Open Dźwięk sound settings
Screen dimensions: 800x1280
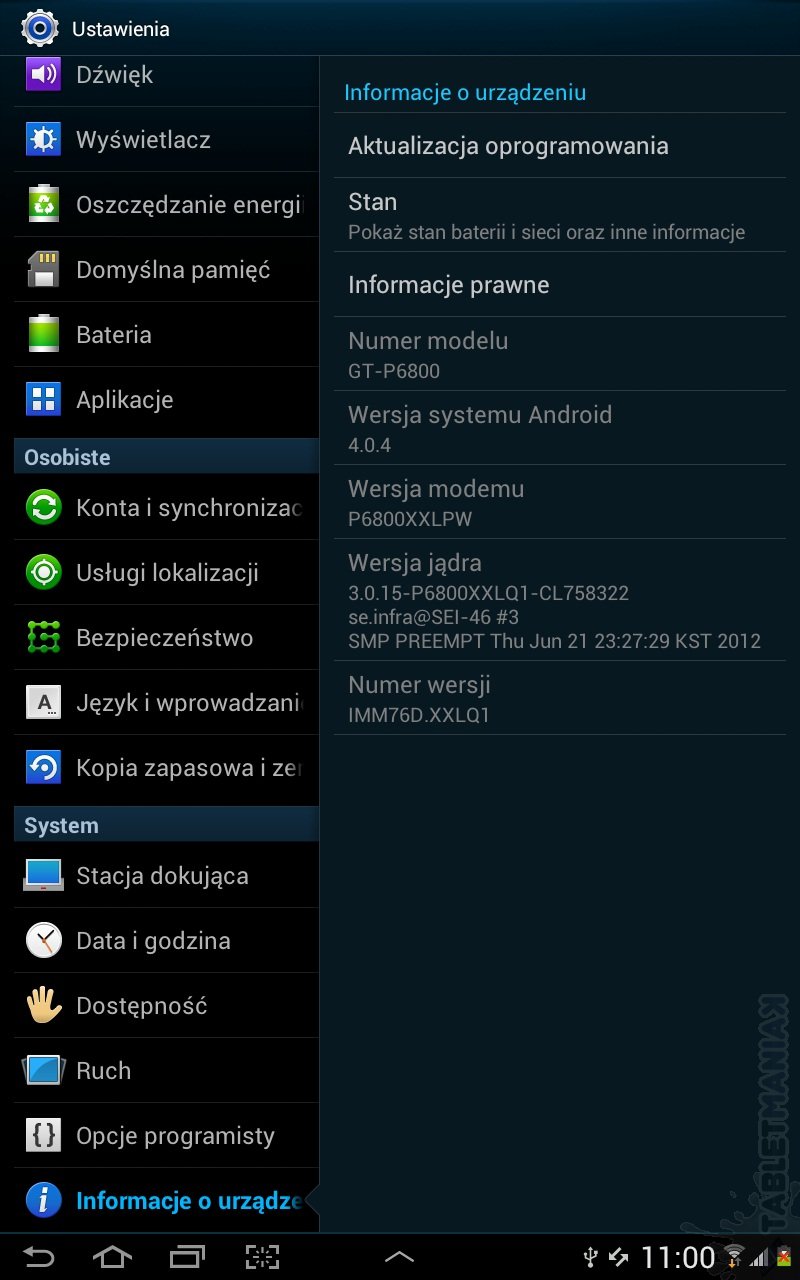165,76
